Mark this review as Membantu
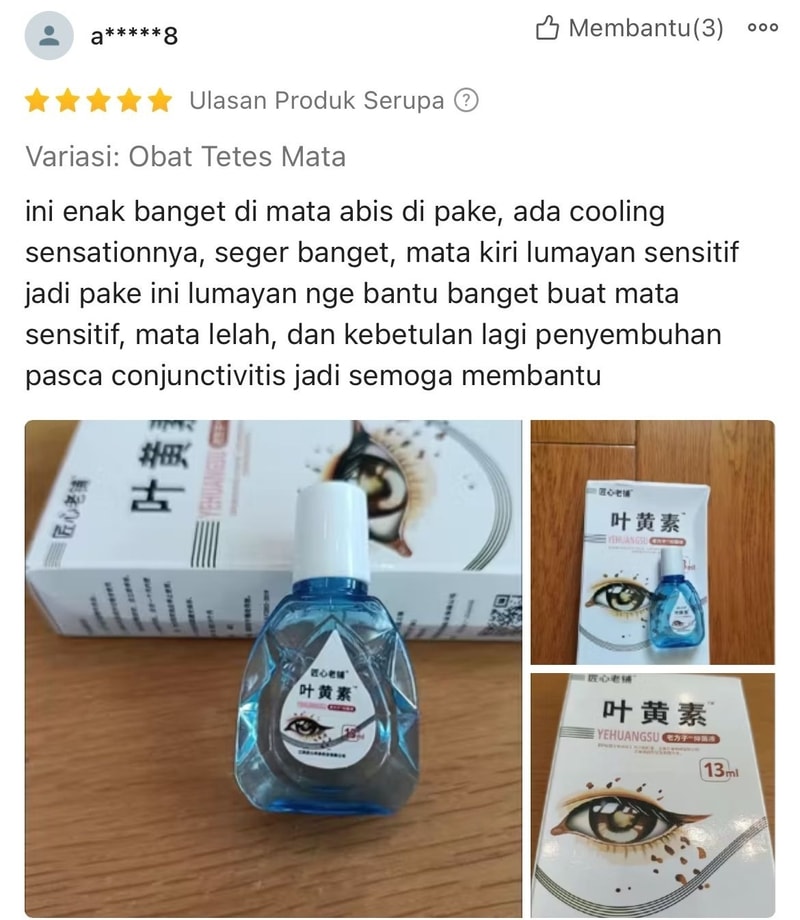This screenshot has width=800, height=920. [629, 29]
